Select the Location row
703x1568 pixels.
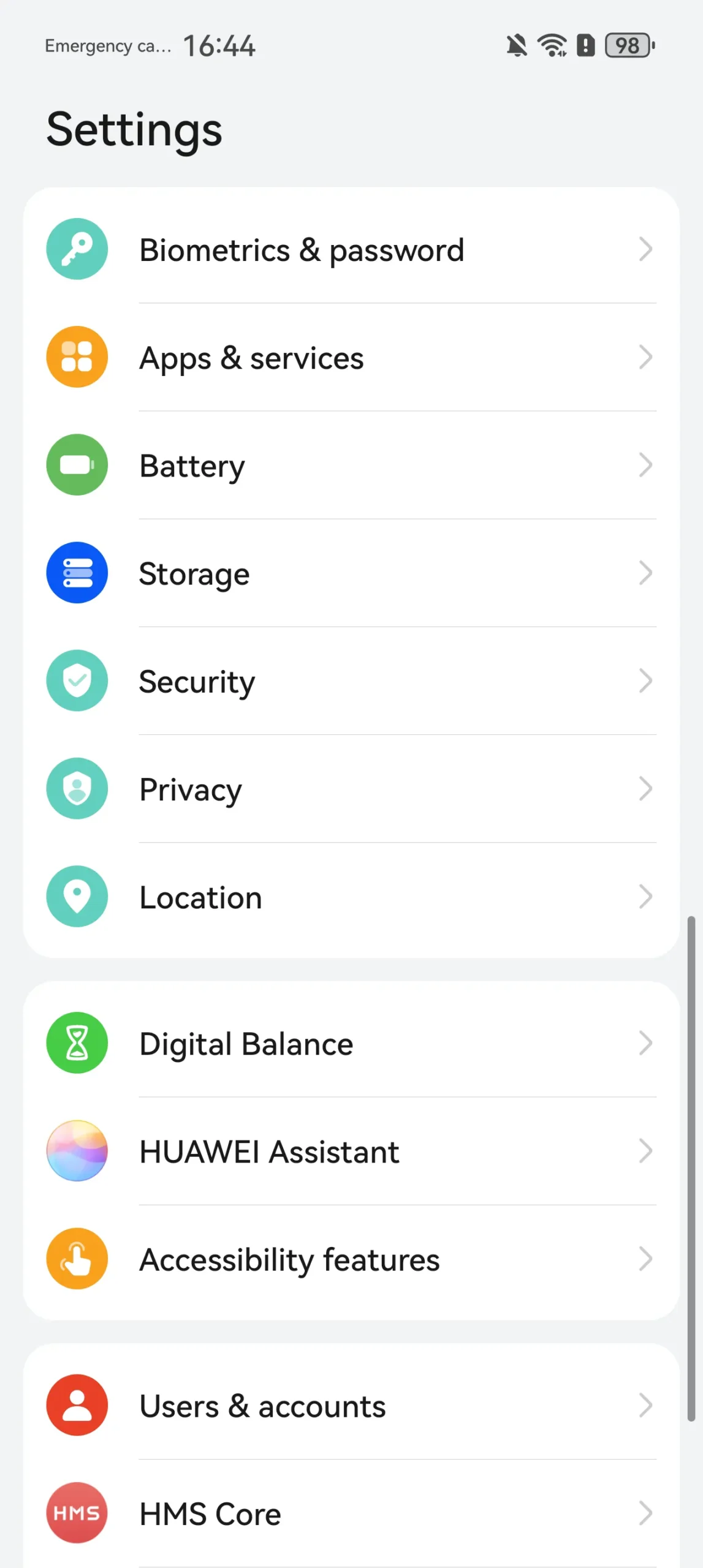(351, 896)
